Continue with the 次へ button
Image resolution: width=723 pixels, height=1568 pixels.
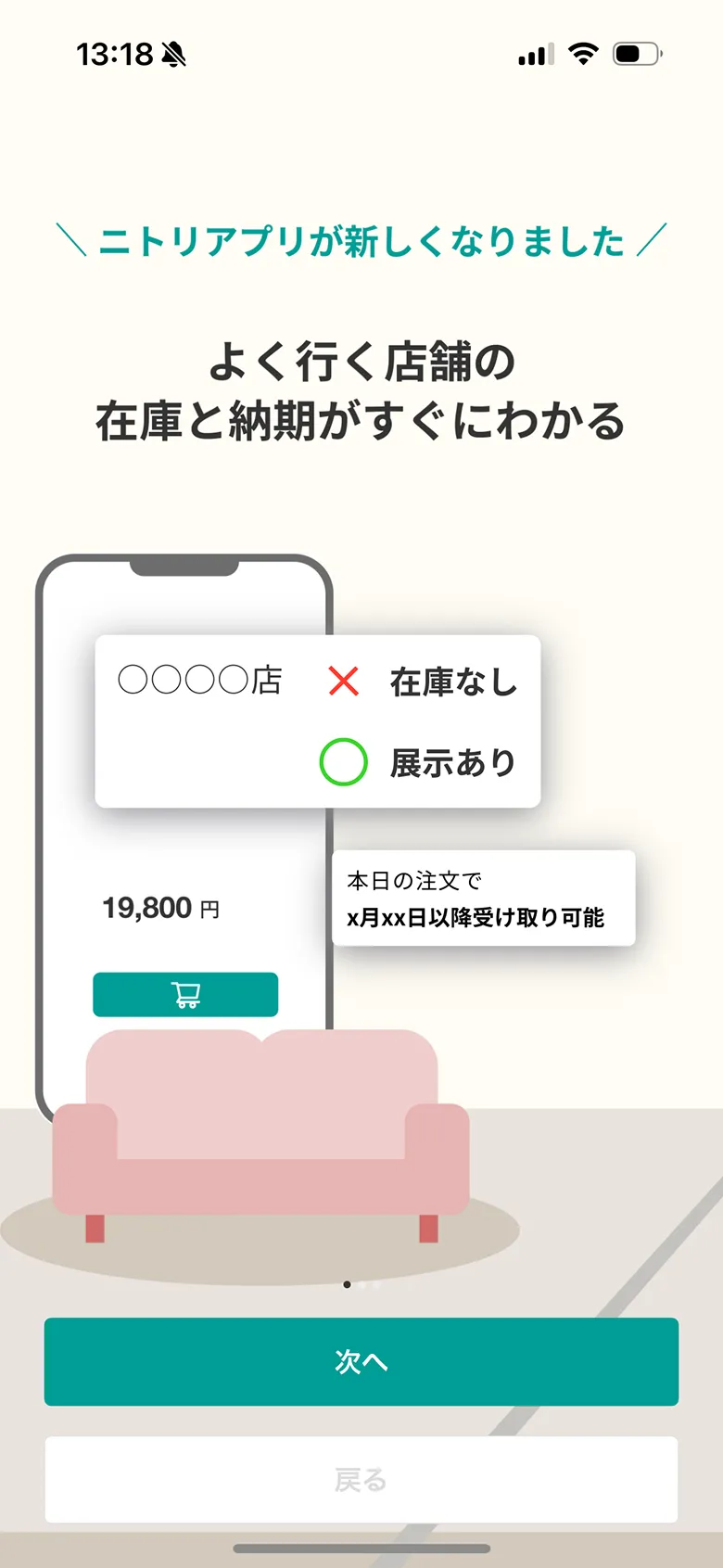click(361, 1361)
